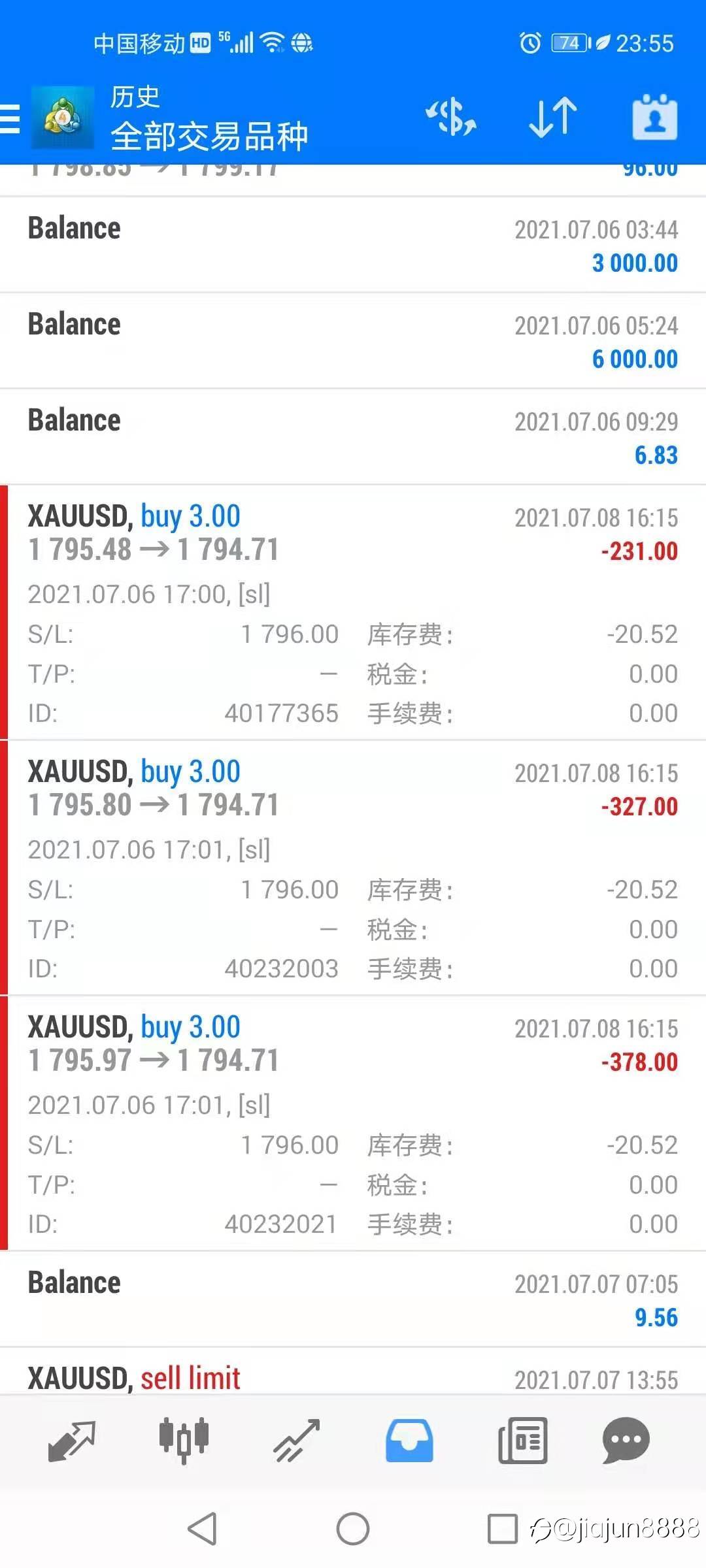Open the calendar date range picker
706x1568 pixels.
coord(654,118)
